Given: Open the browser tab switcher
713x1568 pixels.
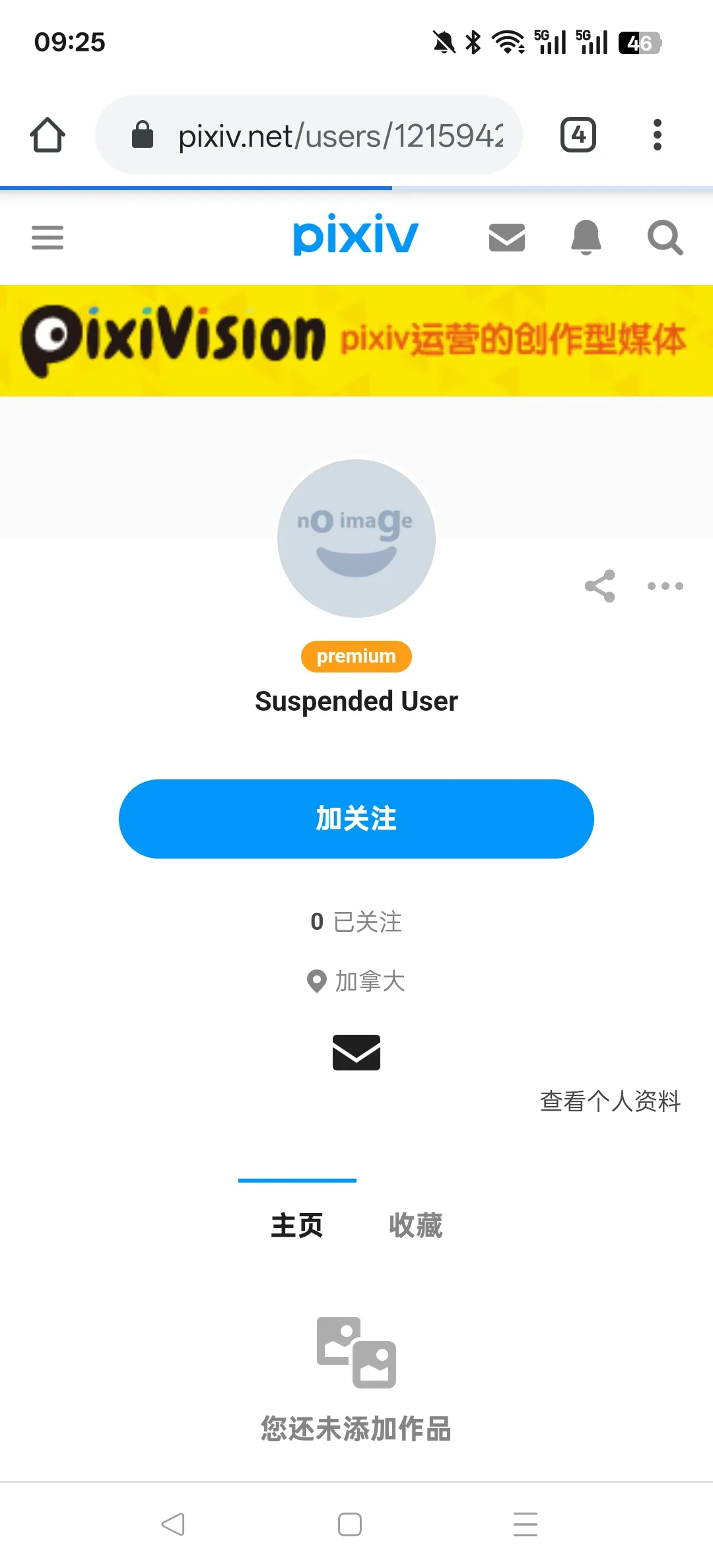Looking at the screenshot, I should pos(578,135).
